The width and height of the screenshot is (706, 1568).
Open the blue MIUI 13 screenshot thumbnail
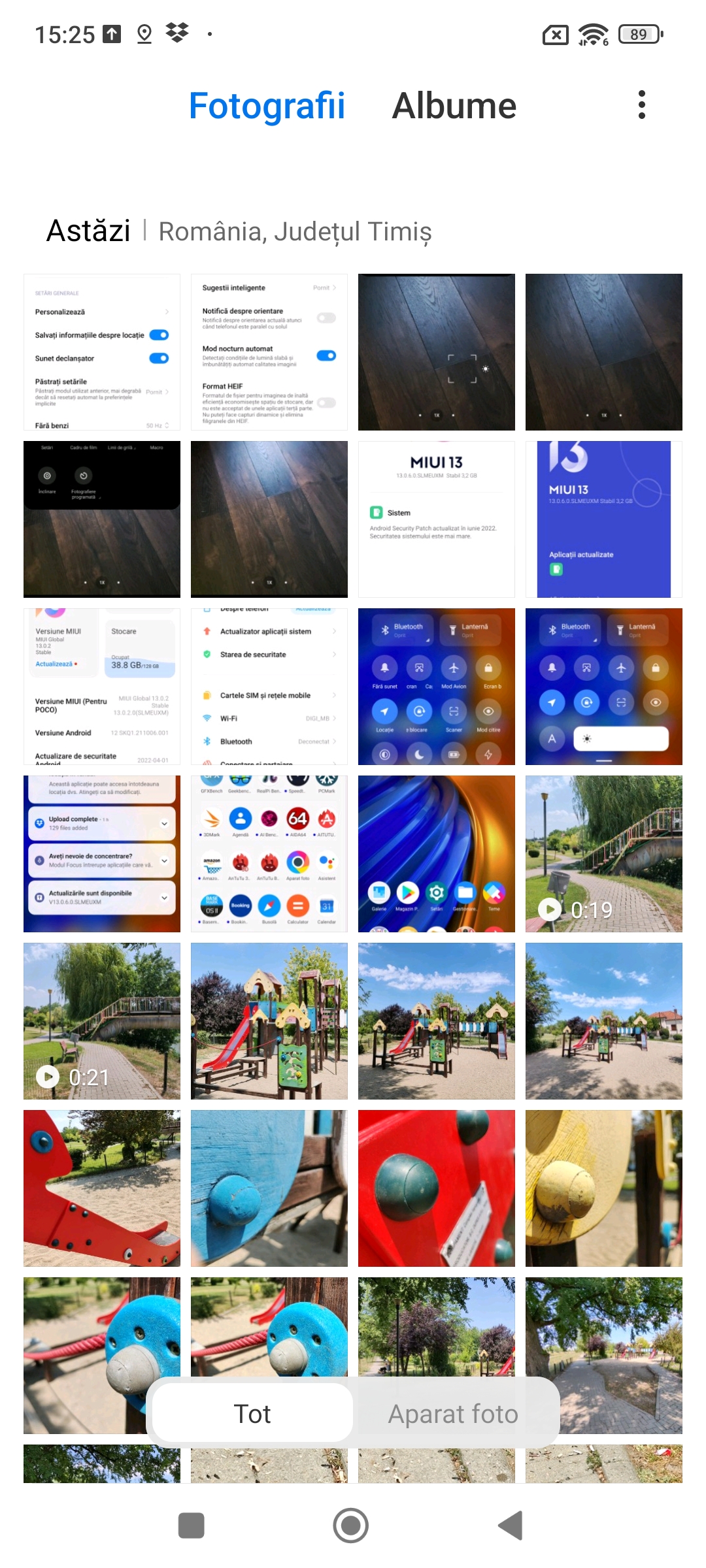point(604,519)
